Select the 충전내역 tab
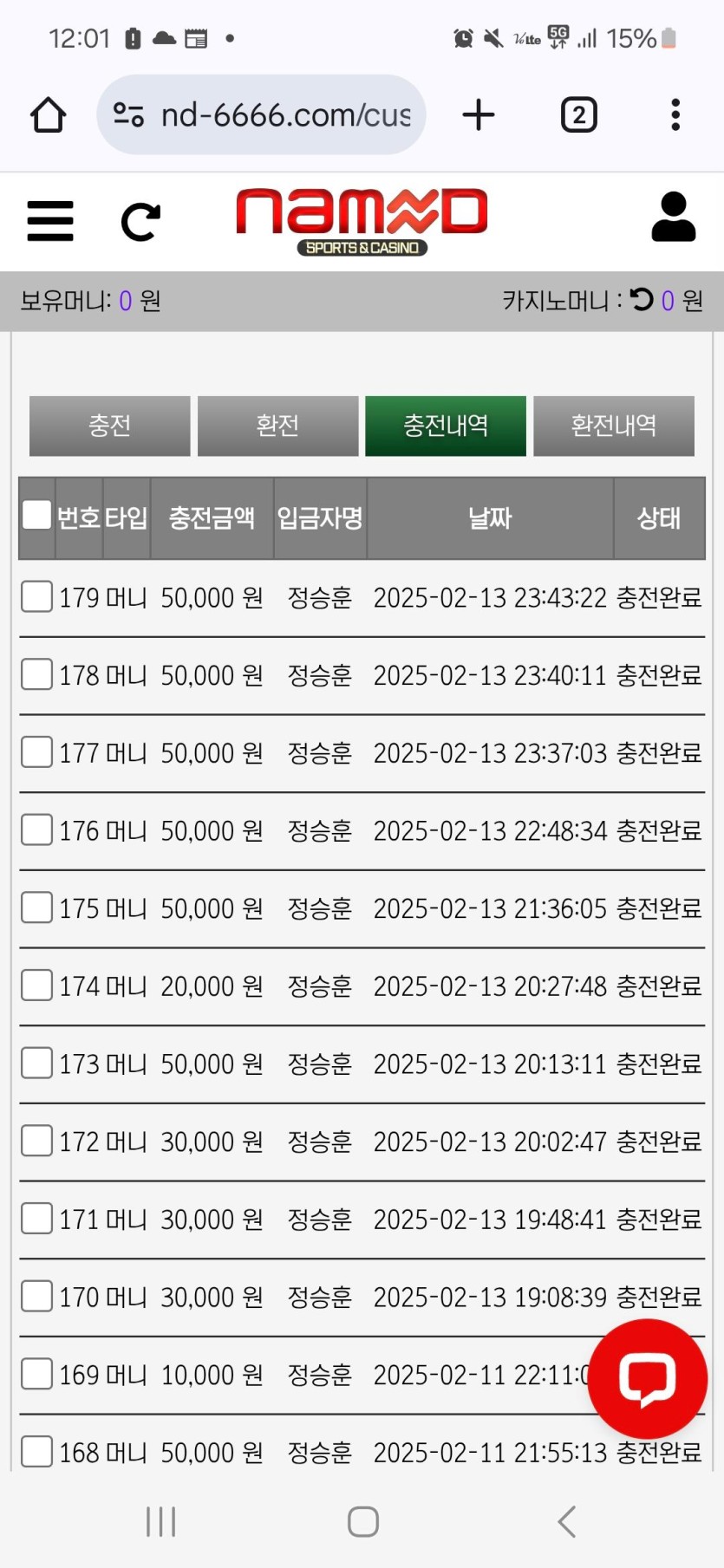The height and width of the screenshot is (1568, 724). [x=446, y=426]
